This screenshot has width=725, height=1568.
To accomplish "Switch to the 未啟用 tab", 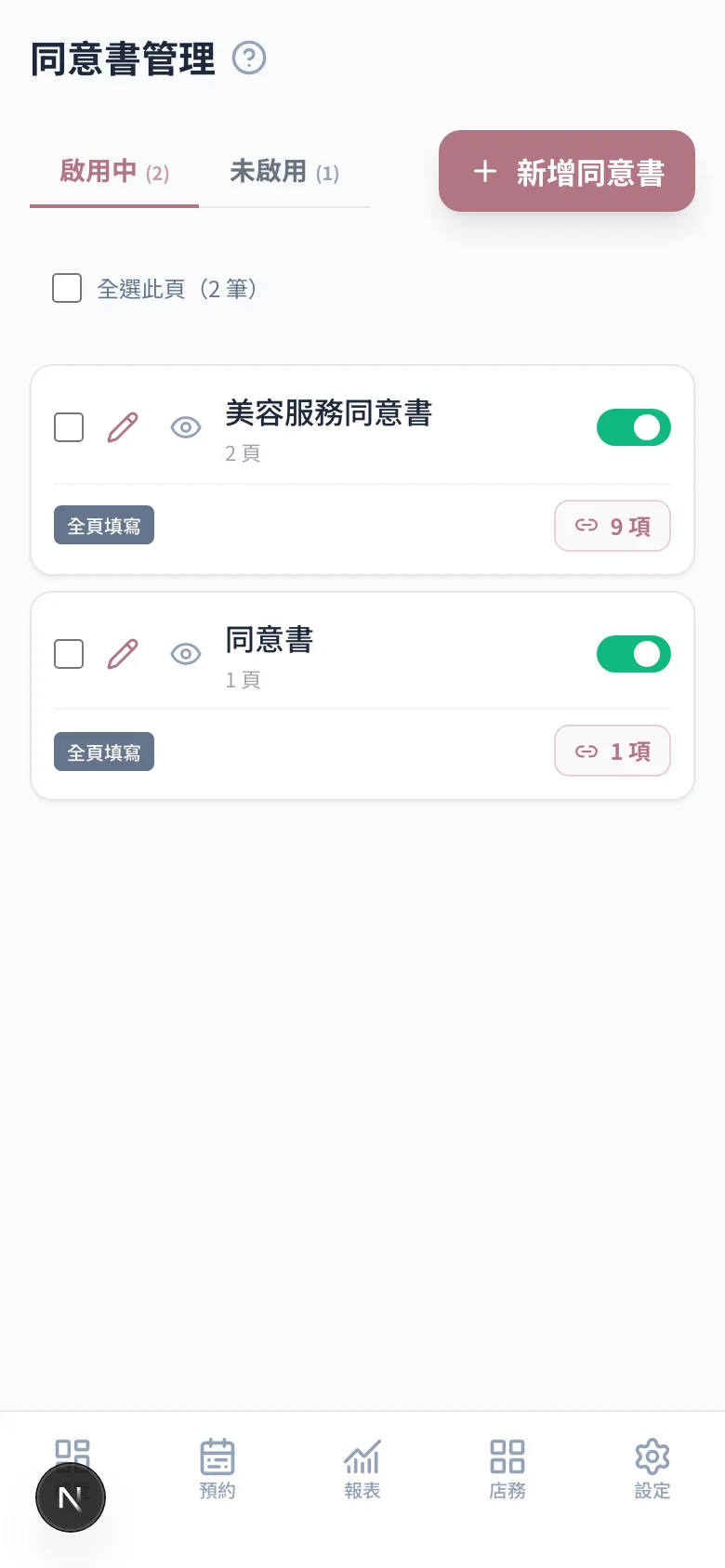I will tap(284, 172).
